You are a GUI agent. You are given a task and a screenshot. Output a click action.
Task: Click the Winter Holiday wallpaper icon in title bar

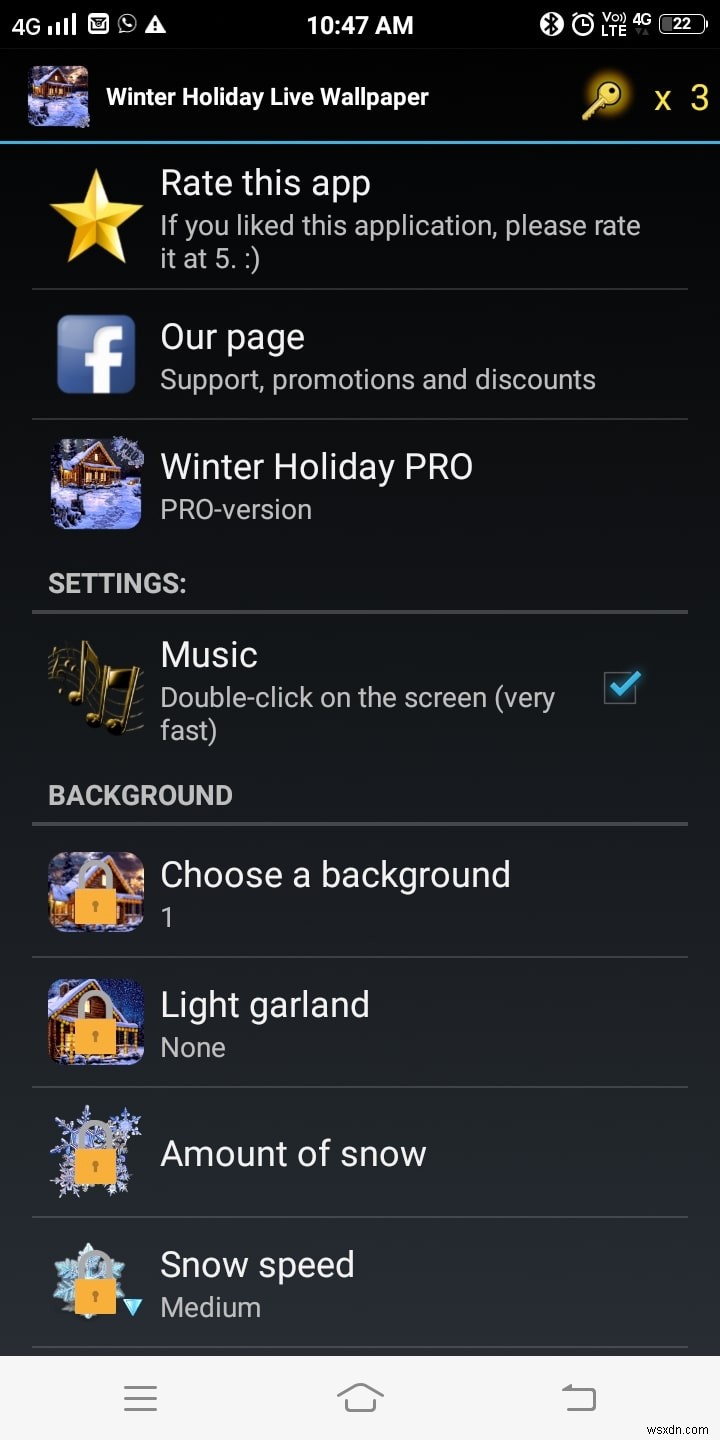58,96
